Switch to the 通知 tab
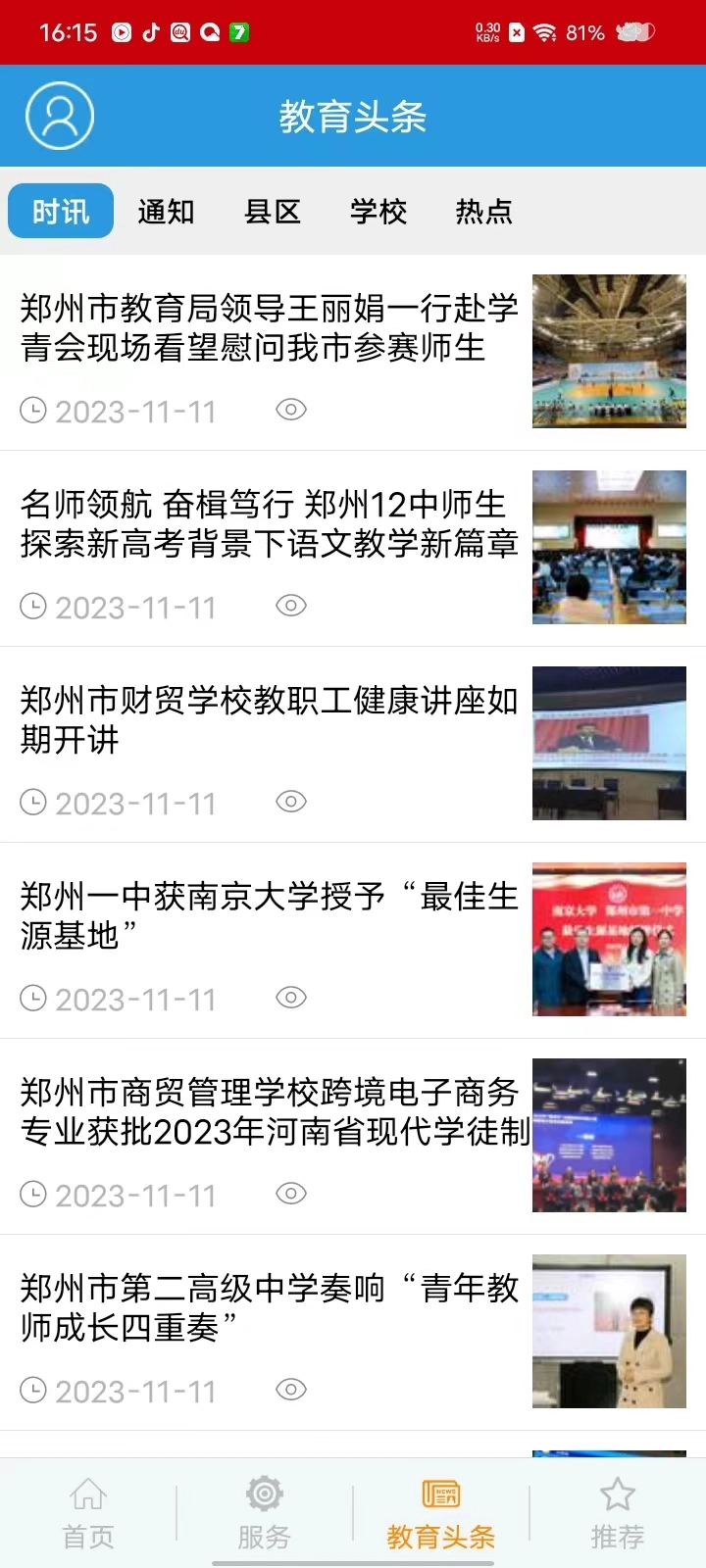This screenshot has width=706, height=1568. tap(167, 212)
